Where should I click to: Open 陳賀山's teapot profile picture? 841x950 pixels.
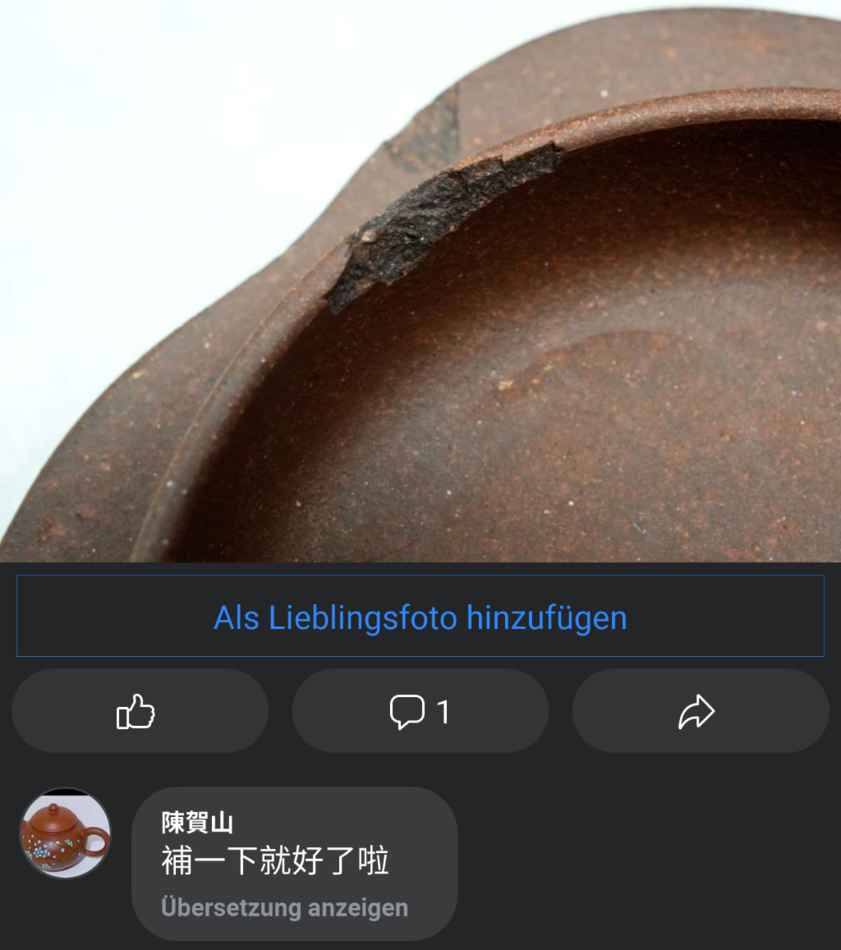tap(65, 833)
